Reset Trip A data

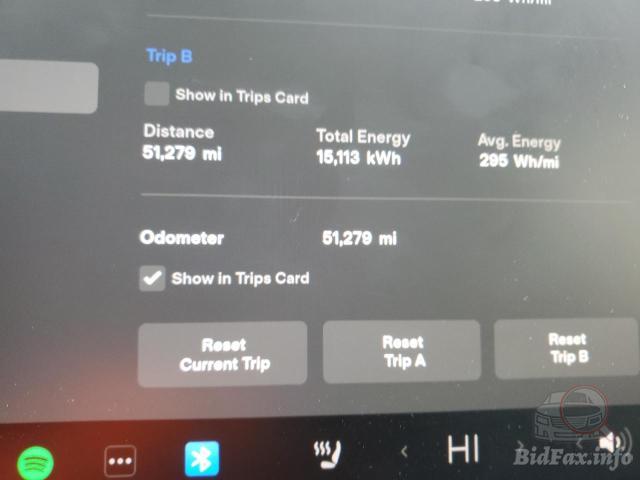(x=403, y=351)
